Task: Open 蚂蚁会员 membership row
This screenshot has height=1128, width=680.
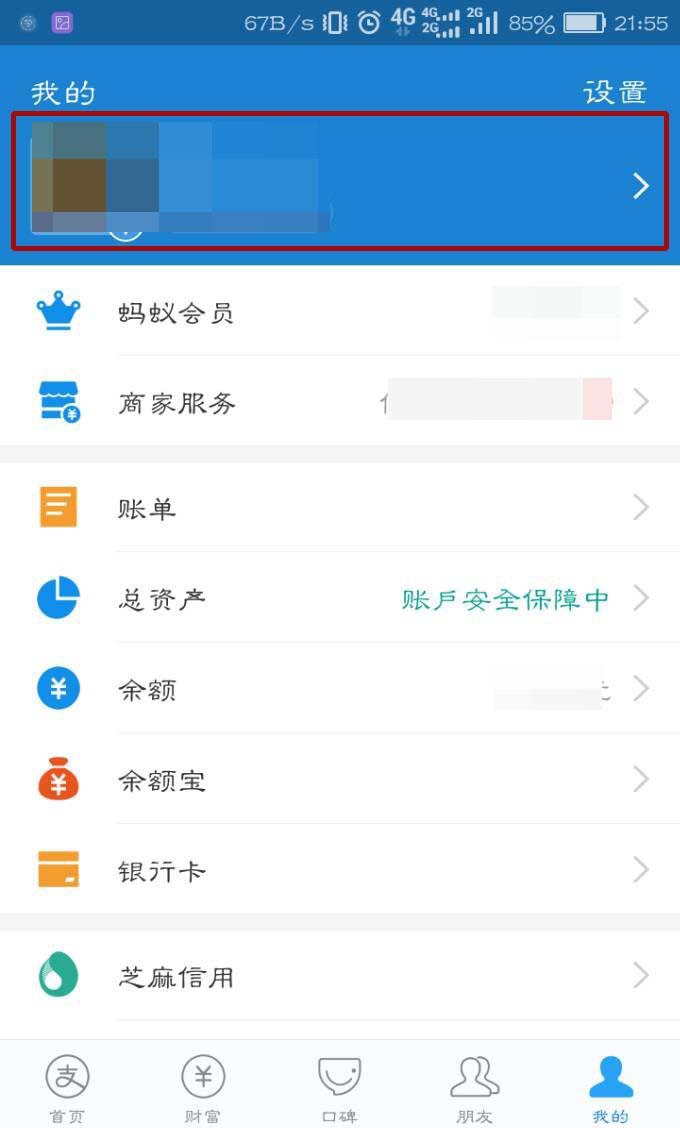Action: [340, 313]
